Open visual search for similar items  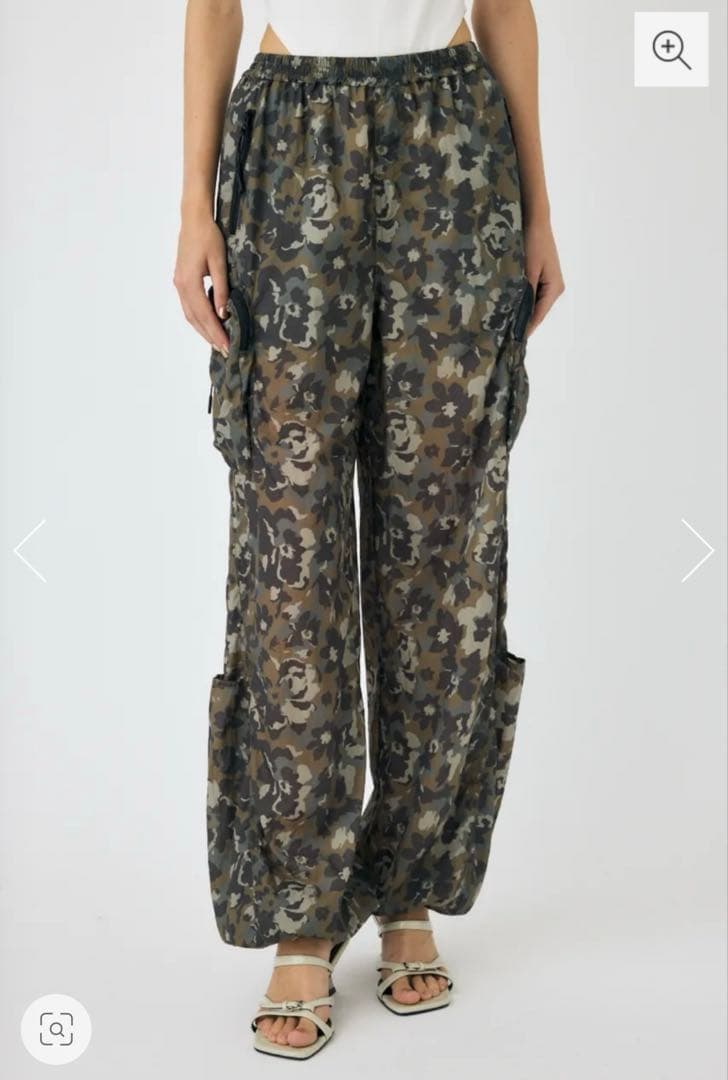click(x=56, y=1028)
